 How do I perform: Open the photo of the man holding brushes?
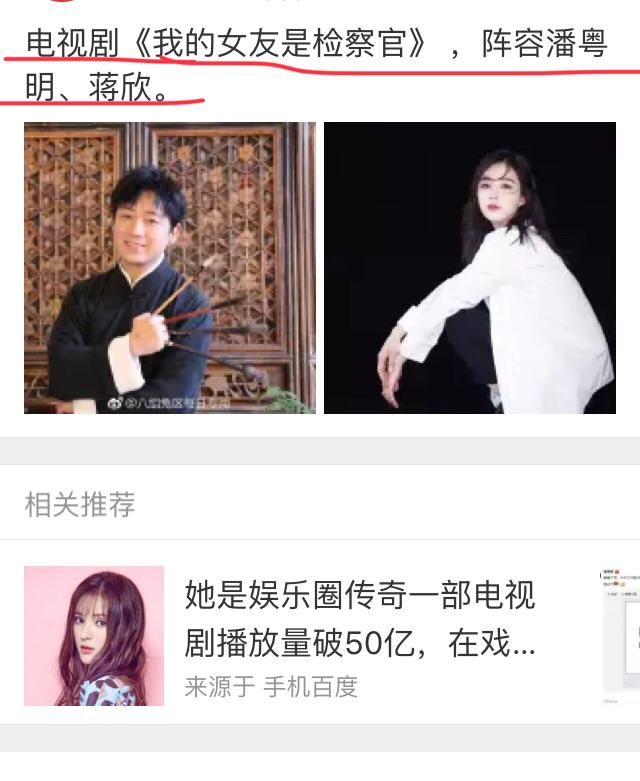169,268
